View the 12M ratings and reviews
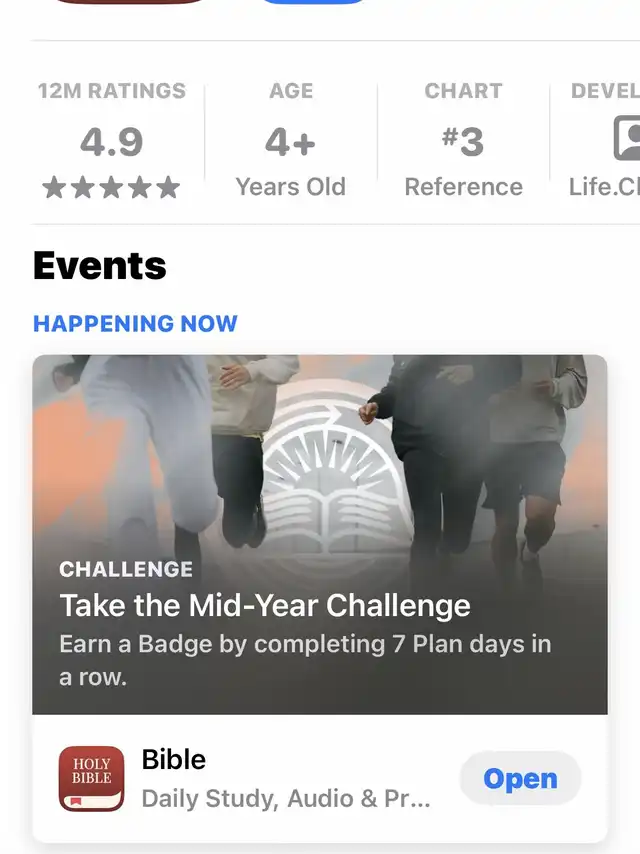The height and width of the screenshot is (854, 640). coord(111,142)
